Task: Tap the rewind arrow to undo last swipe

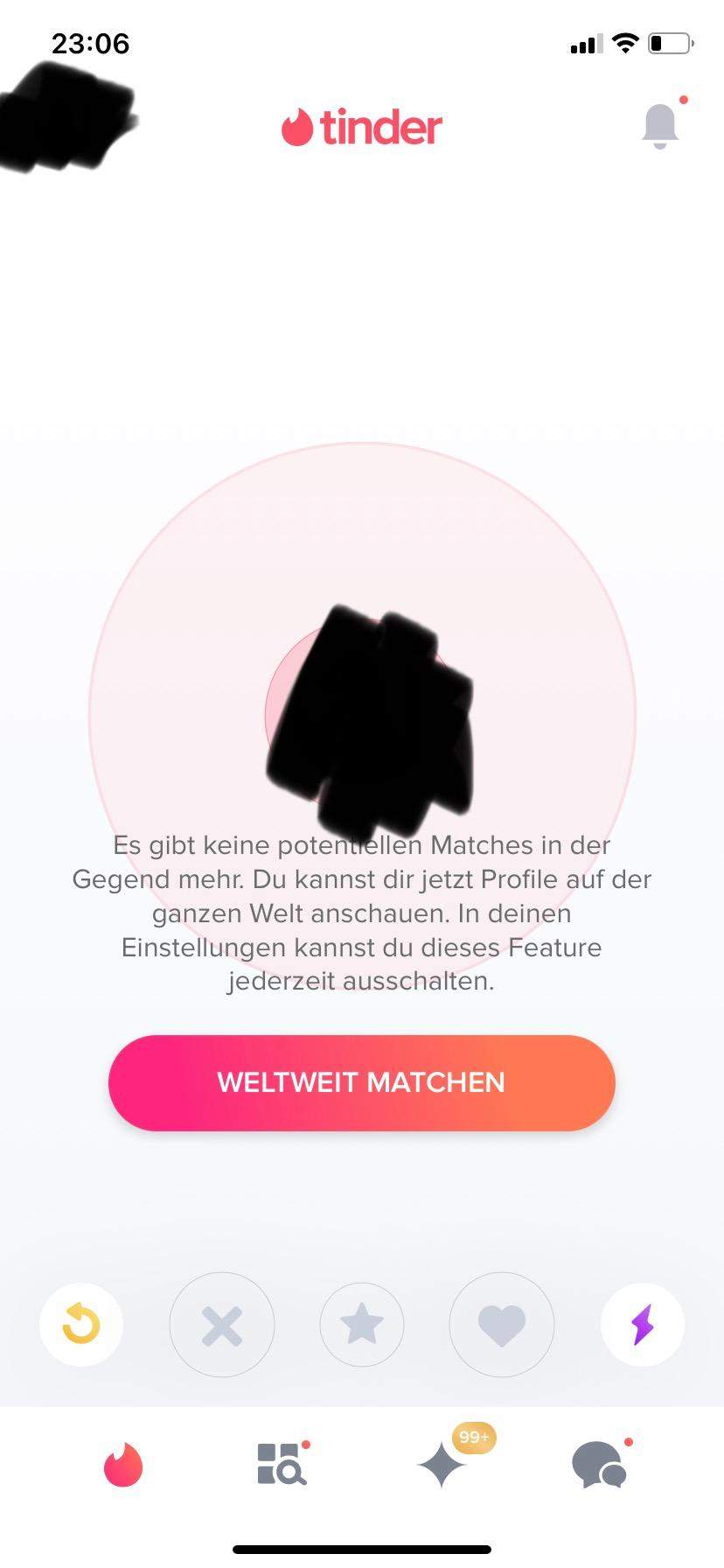Action: 80,1324
